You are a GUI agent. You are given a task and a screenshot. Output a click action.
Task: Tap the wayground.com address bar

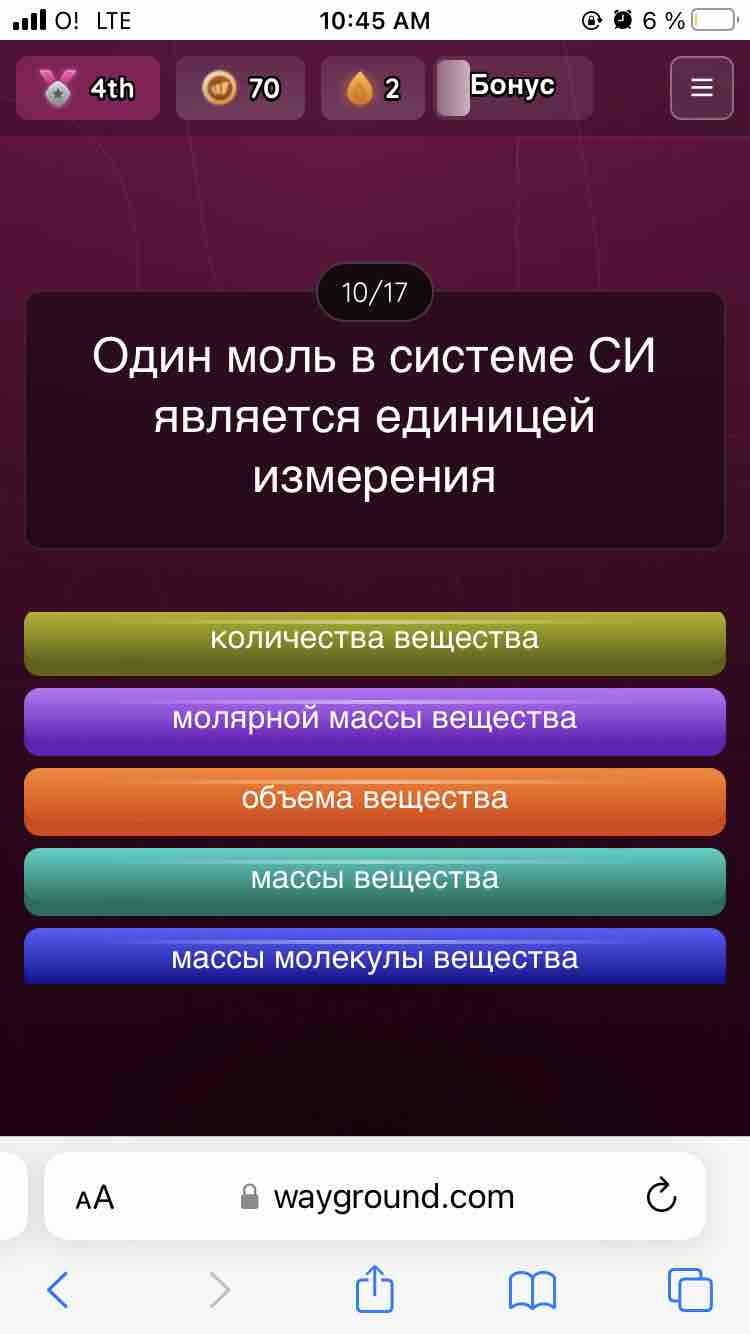point(375,1196)
